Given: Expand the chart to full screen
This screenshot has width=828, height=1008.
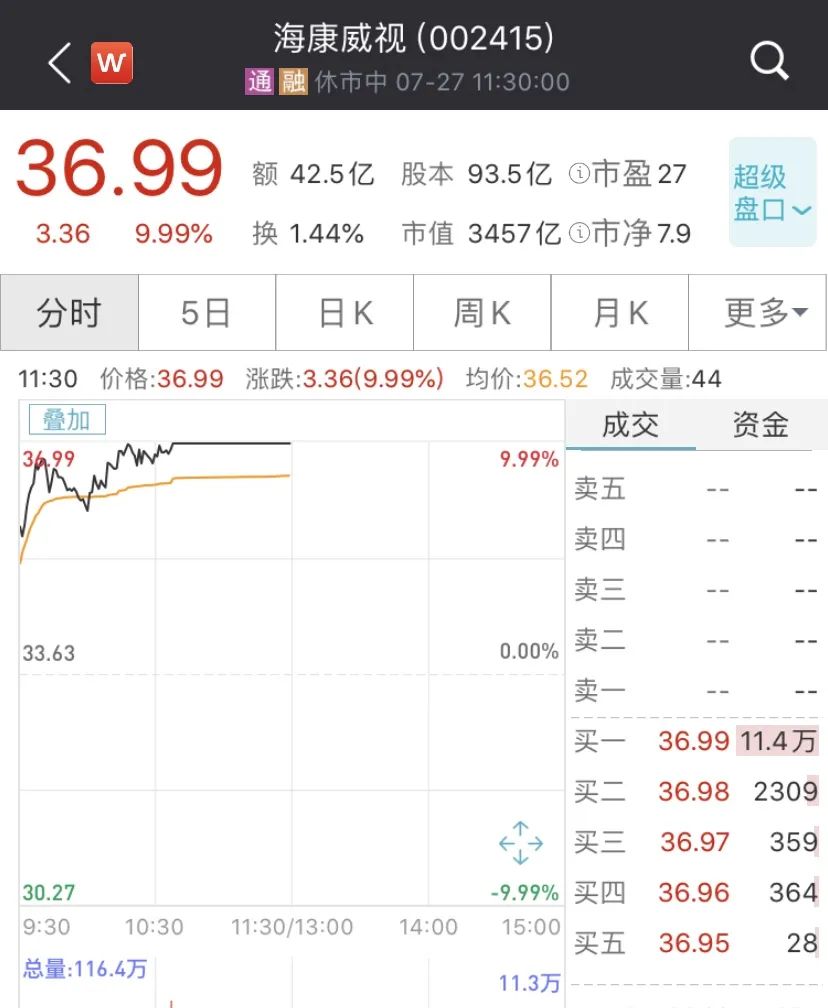Looking at the screenshot, I should (x=520, y=843).
